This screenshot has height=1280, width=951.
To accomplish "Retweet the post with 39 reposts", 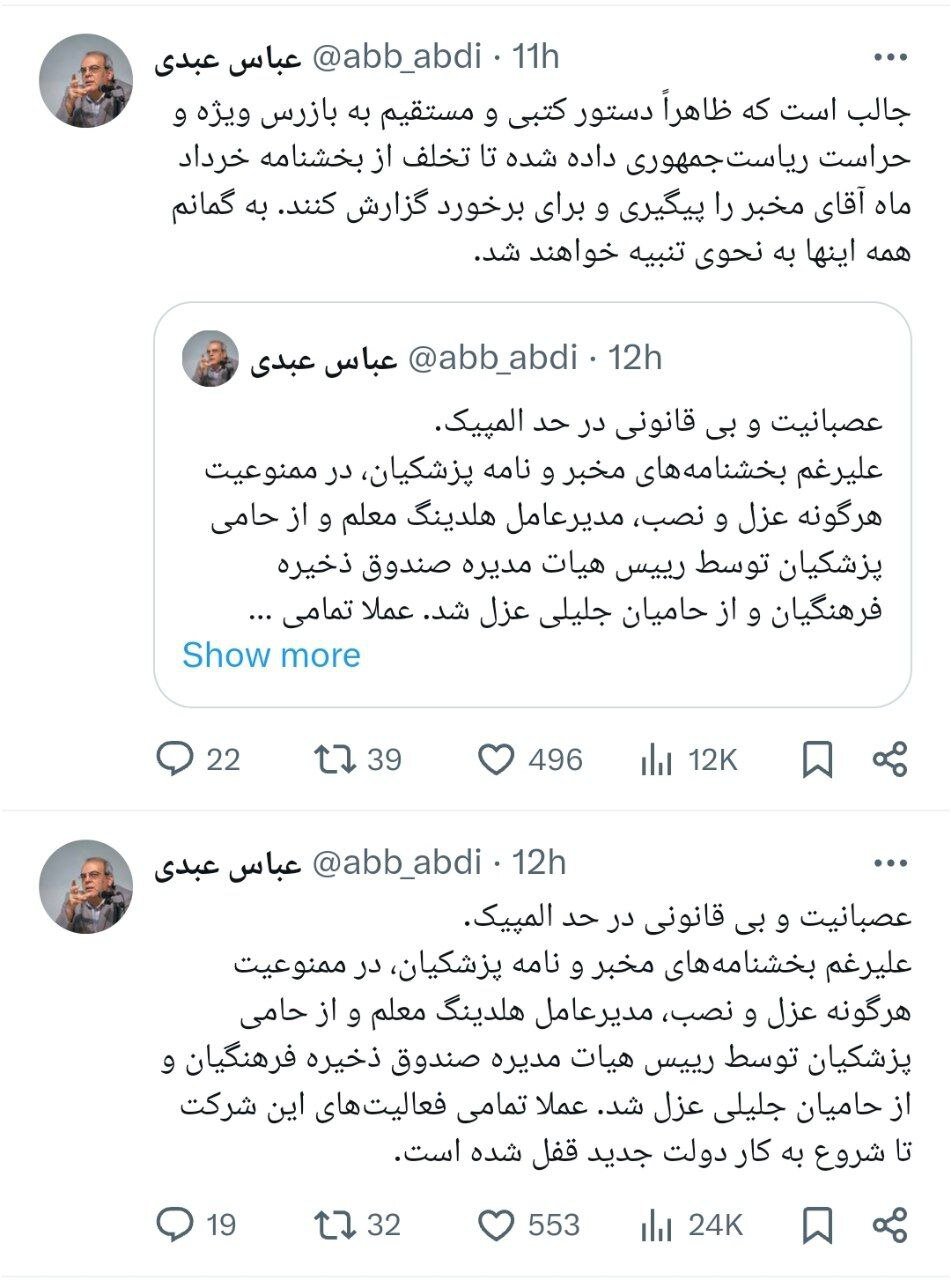I will coord(332,761).
